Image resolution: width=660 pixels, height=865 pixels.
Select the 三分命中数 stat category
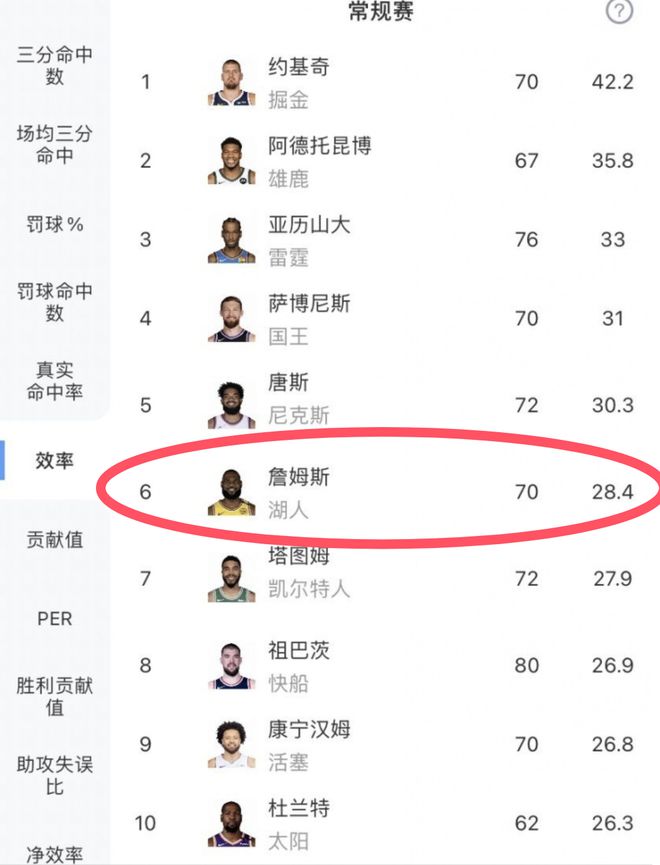point(54,65)
